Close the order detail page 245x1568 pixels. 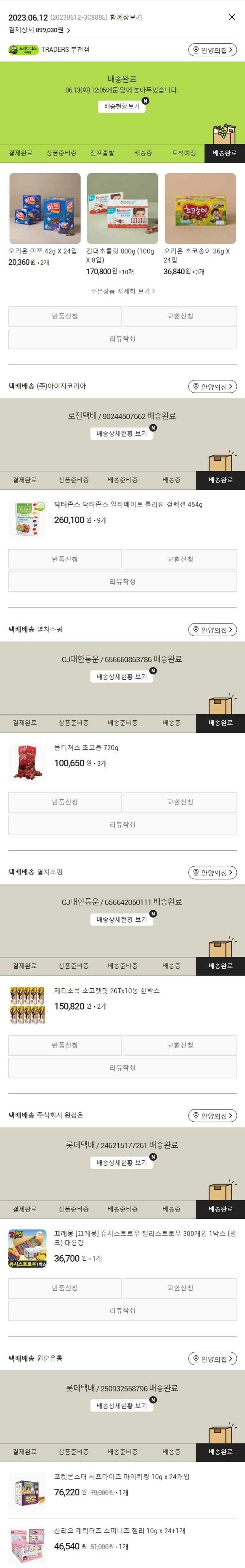click(232, 17)
